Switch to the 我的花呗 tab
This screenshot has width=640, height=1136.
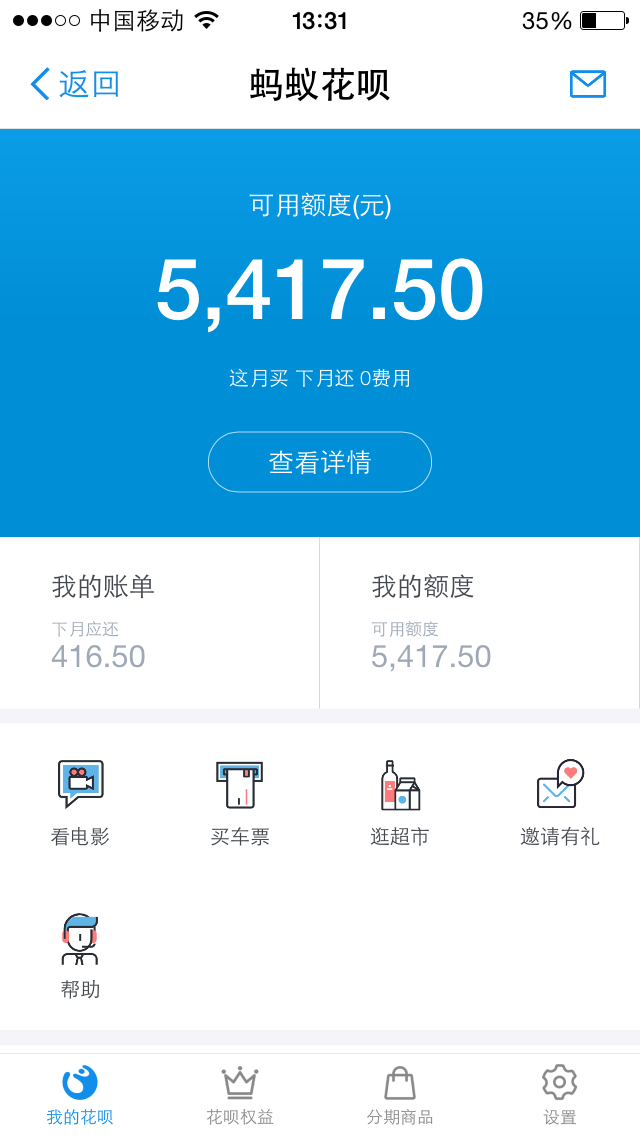(x=80, y=1094)
